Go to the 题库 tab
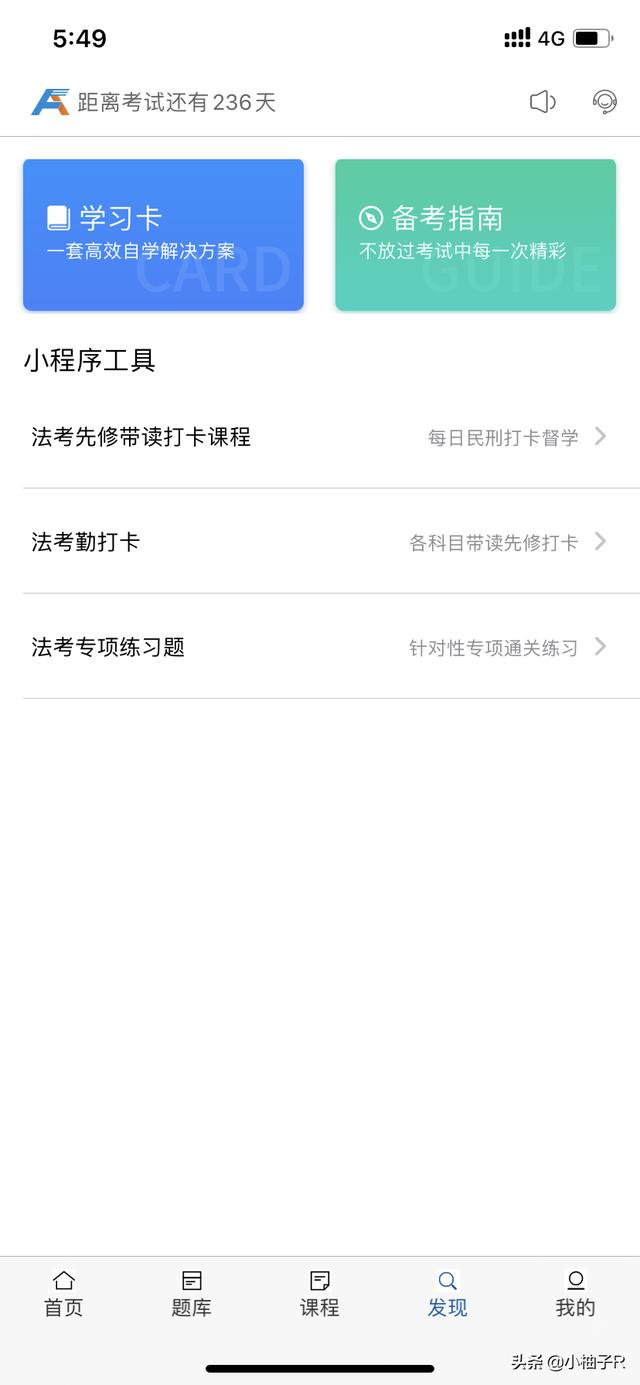The height and width of the screenshot is (1385, 640). pyautogui.click(x=192, y=1294)
